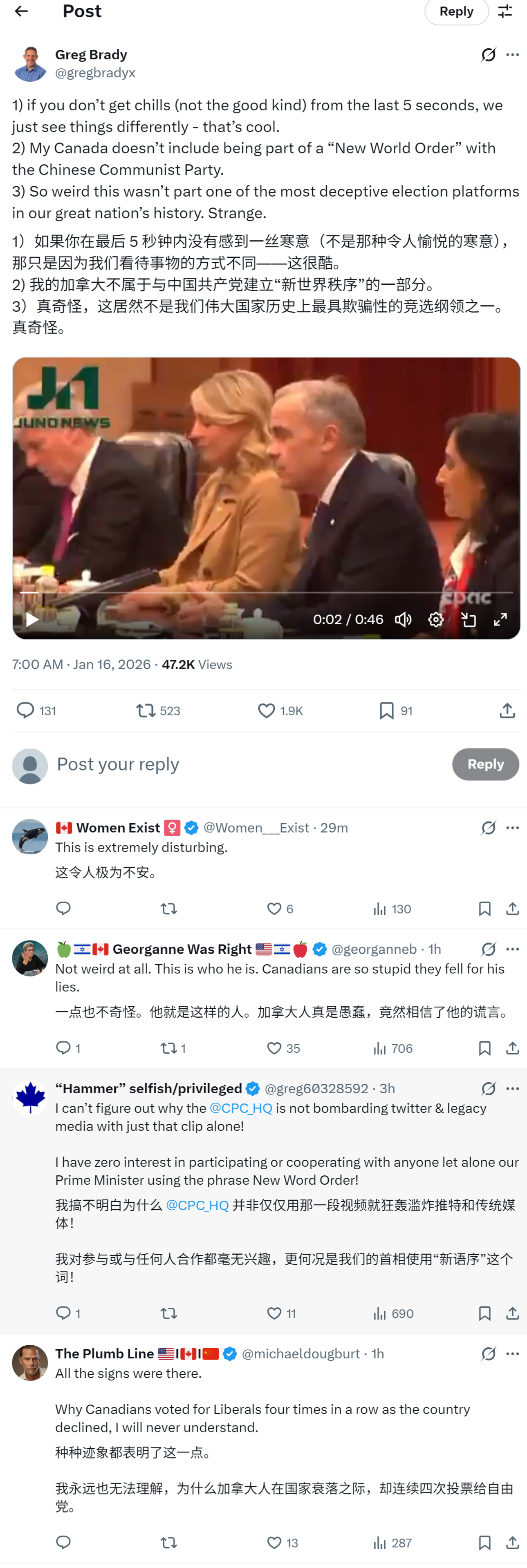527x1568 pixels.
Task: Reply to the Hammer selfish/privileged comment
Action: pyautogui.click(x=63, y=1313)
